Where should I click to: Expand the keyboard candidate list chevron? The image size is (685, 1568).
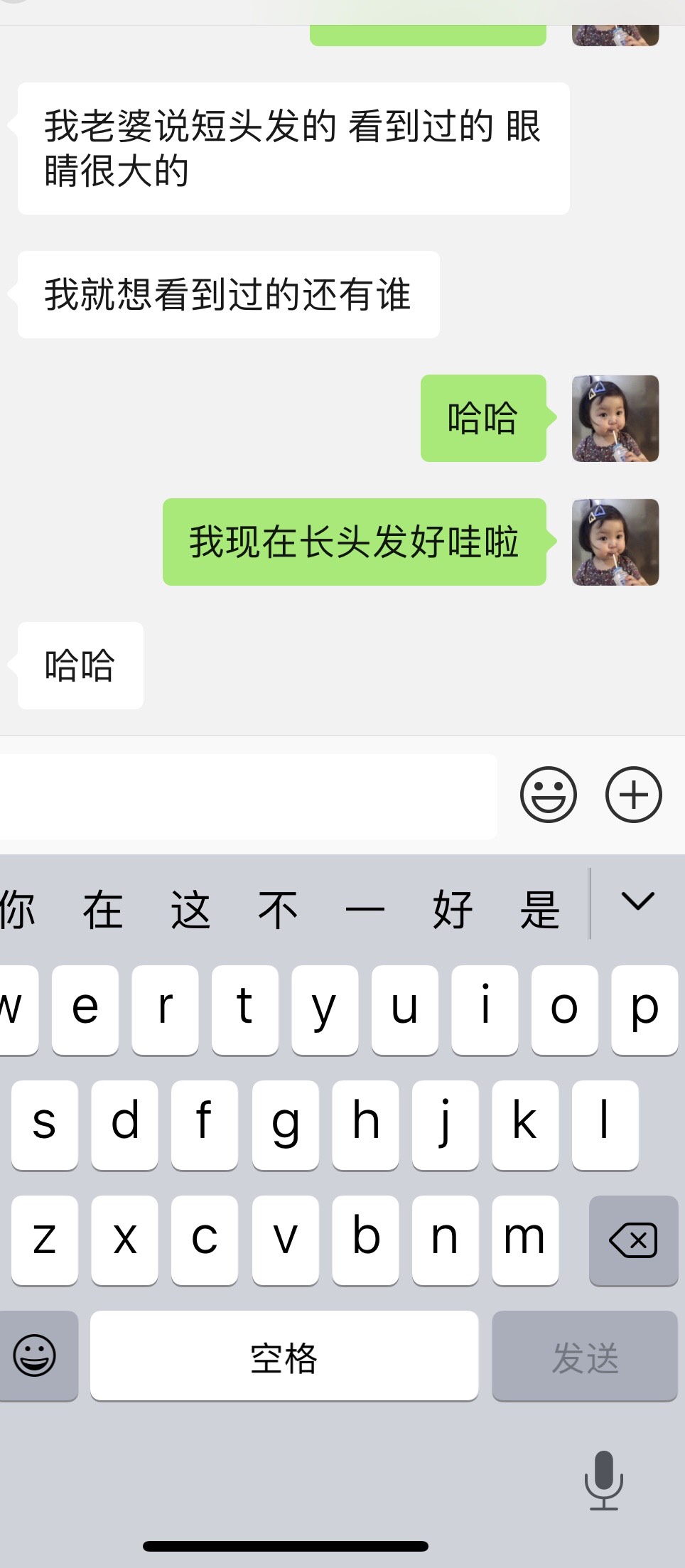[637, 902]
